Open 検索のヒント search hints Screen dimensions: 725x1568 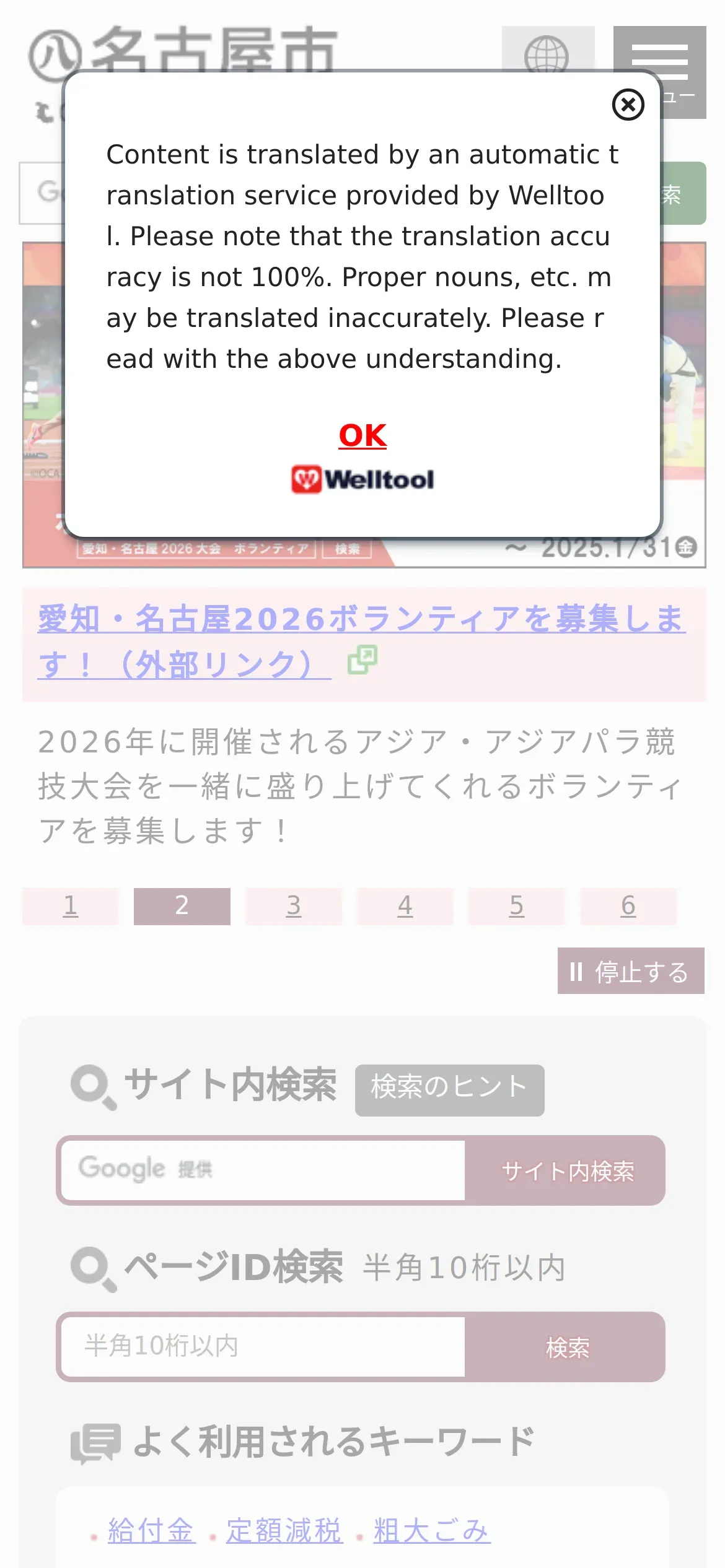tap(450, 1090)
